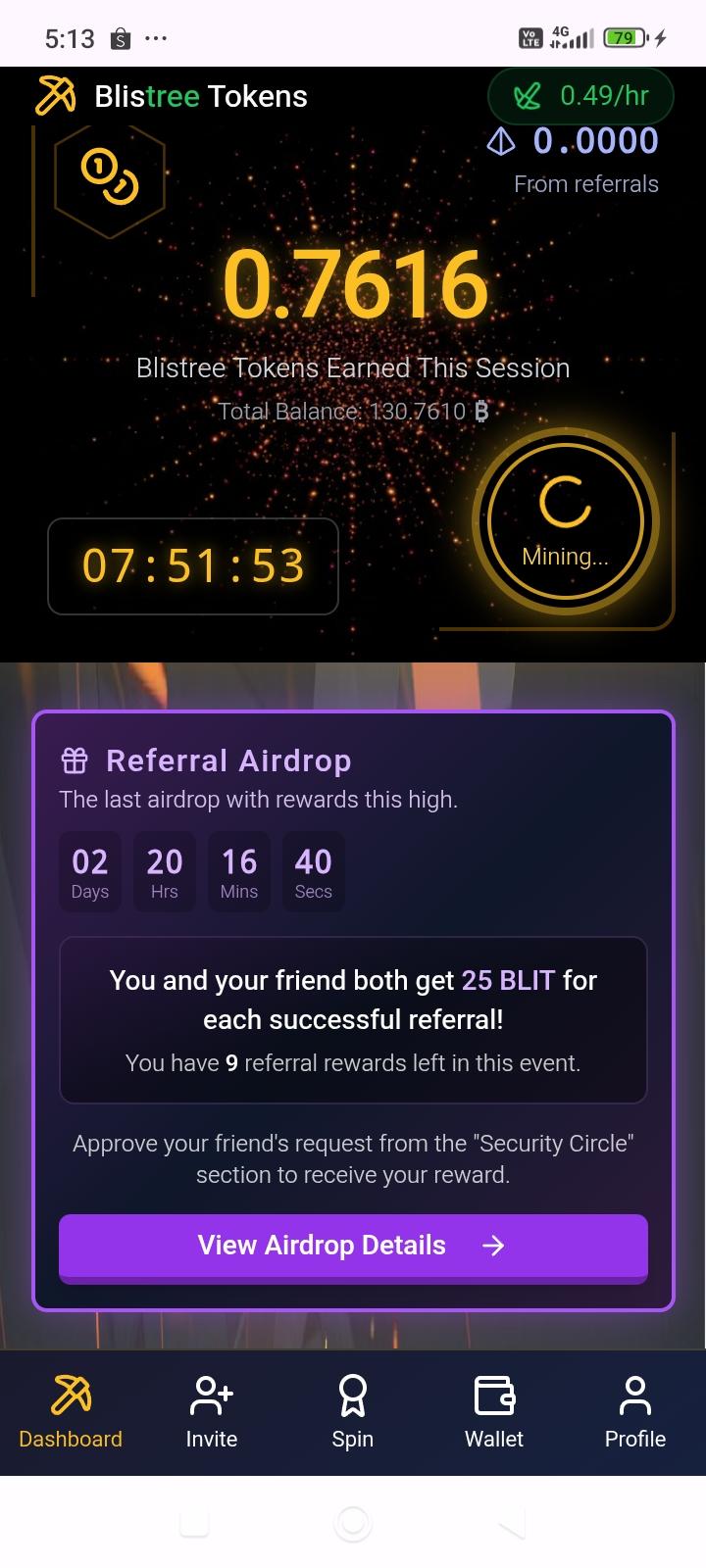Open View Airdrop Details
The height and width of the screenshot is (1568, 706).
click(x=353, y=1246)
